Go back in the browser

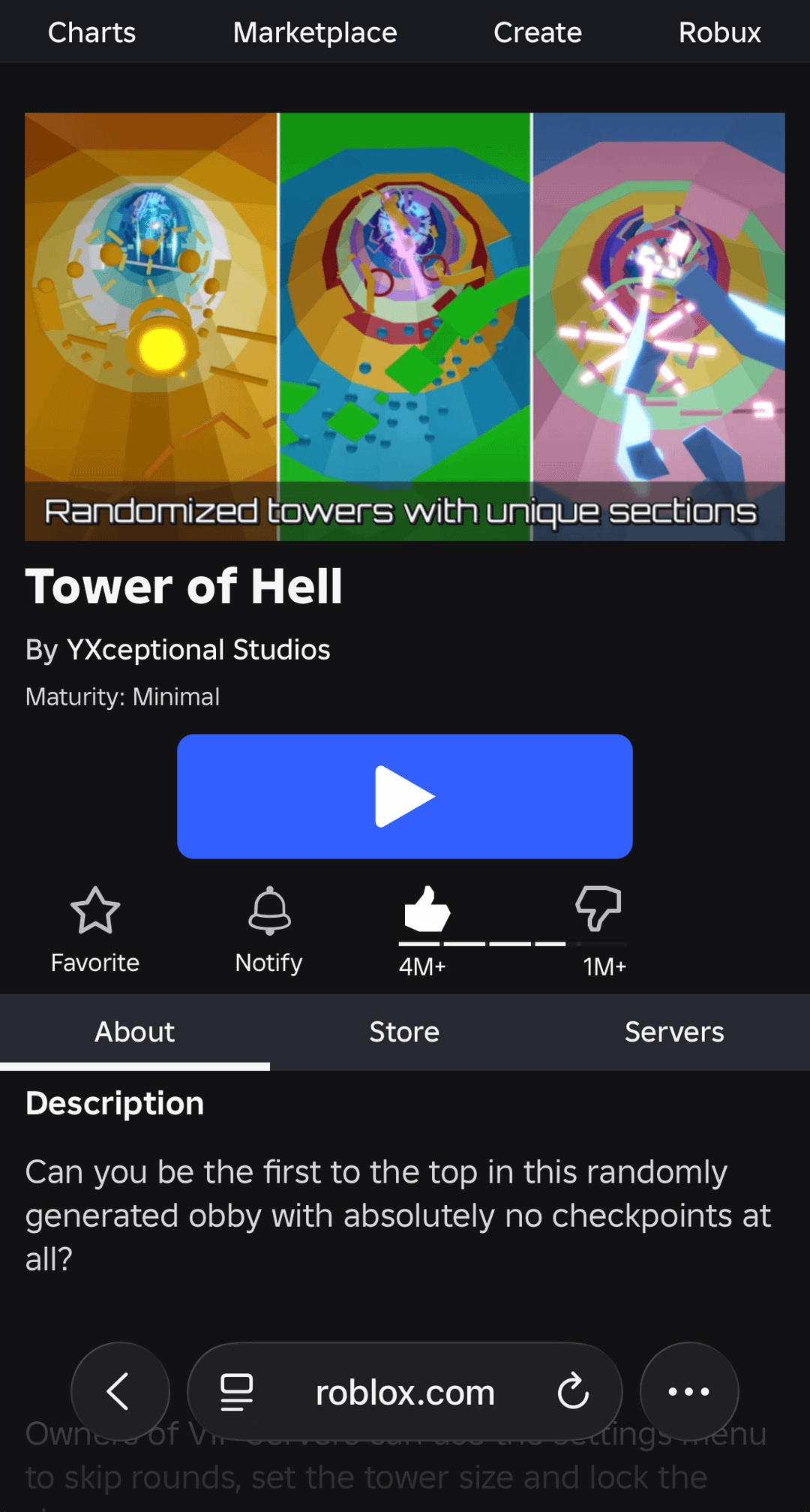tap(120, 1392)
